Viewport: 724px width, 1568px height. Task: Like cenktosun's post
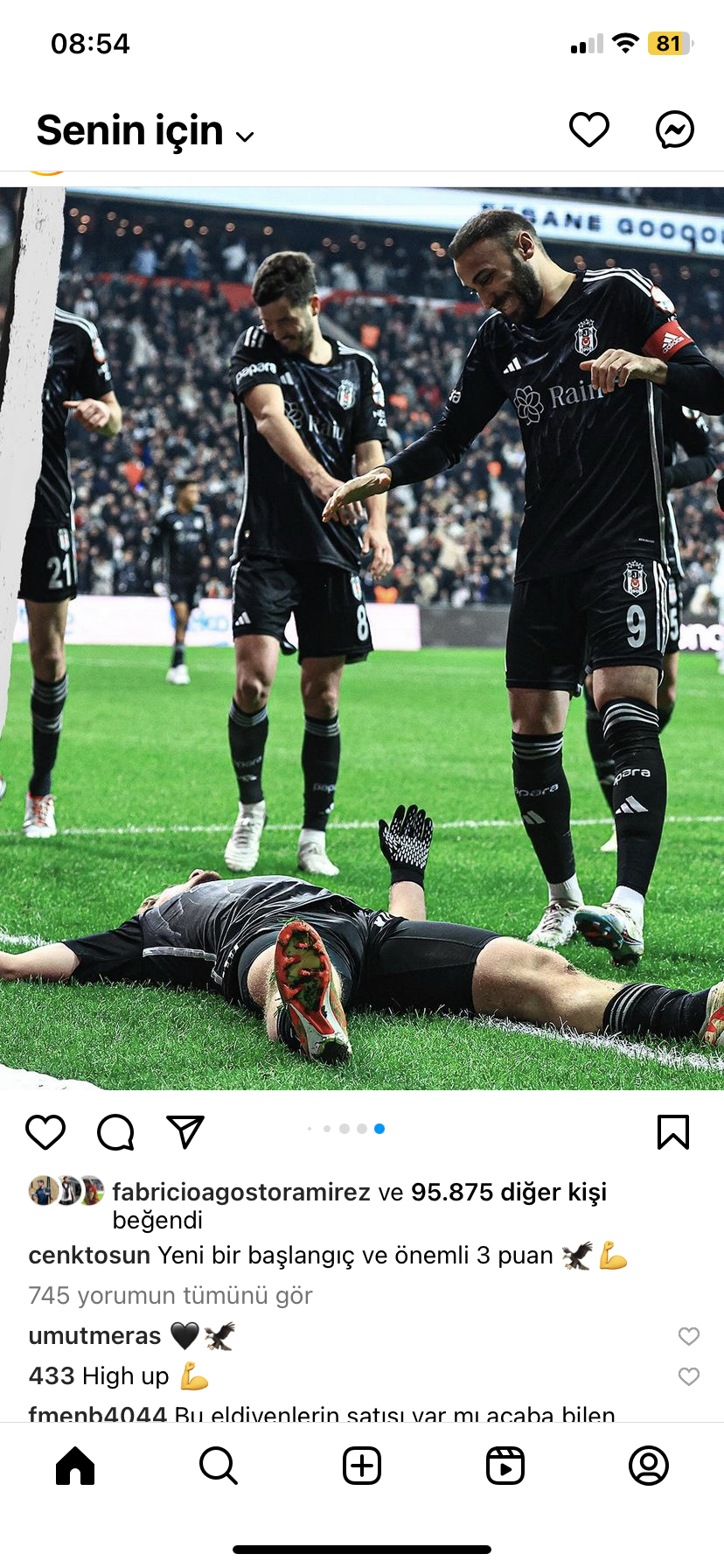45,1132
